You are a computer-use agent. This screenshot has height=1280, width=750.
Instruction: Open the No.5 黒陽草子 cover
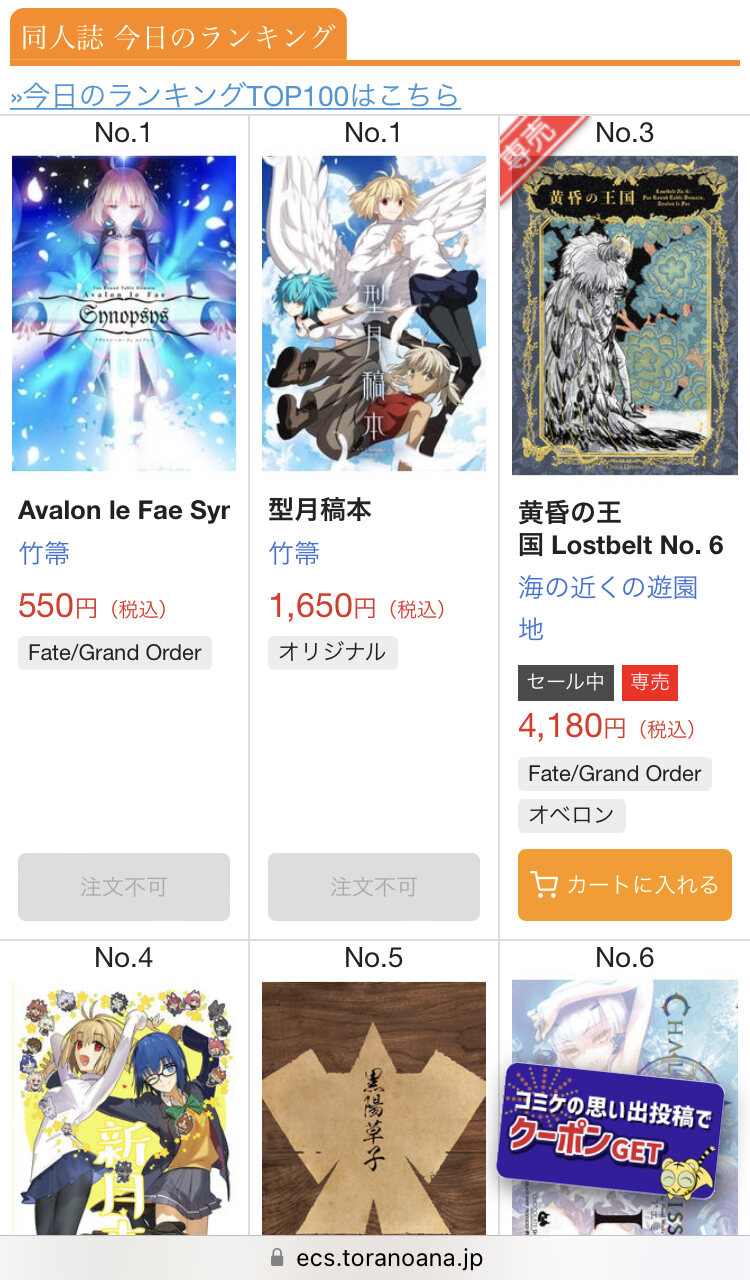[374, 1110]
